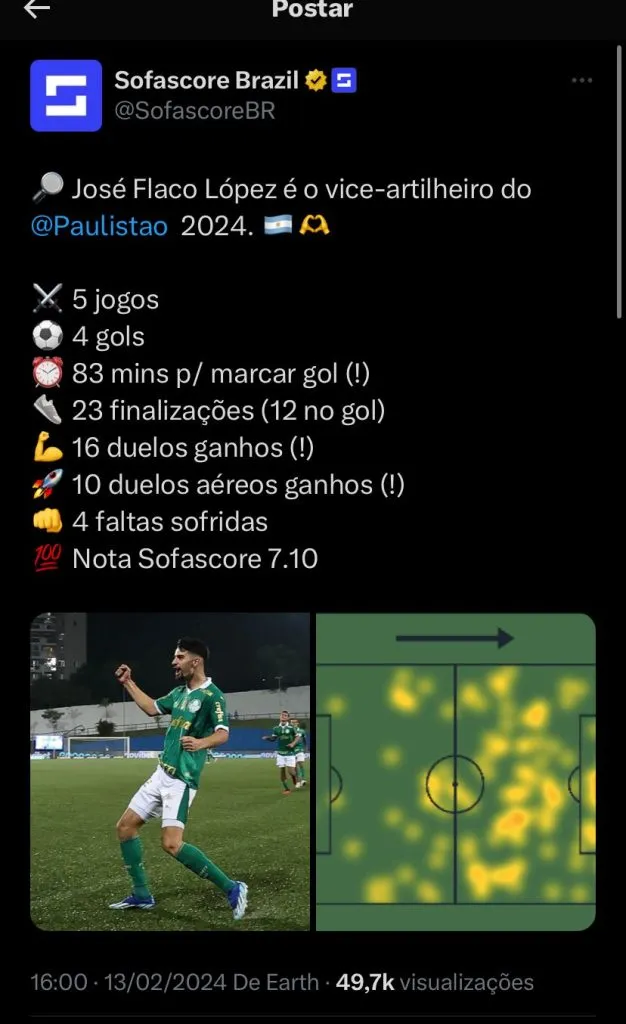Open the post's three-dot overflow menu

(582, 81)
